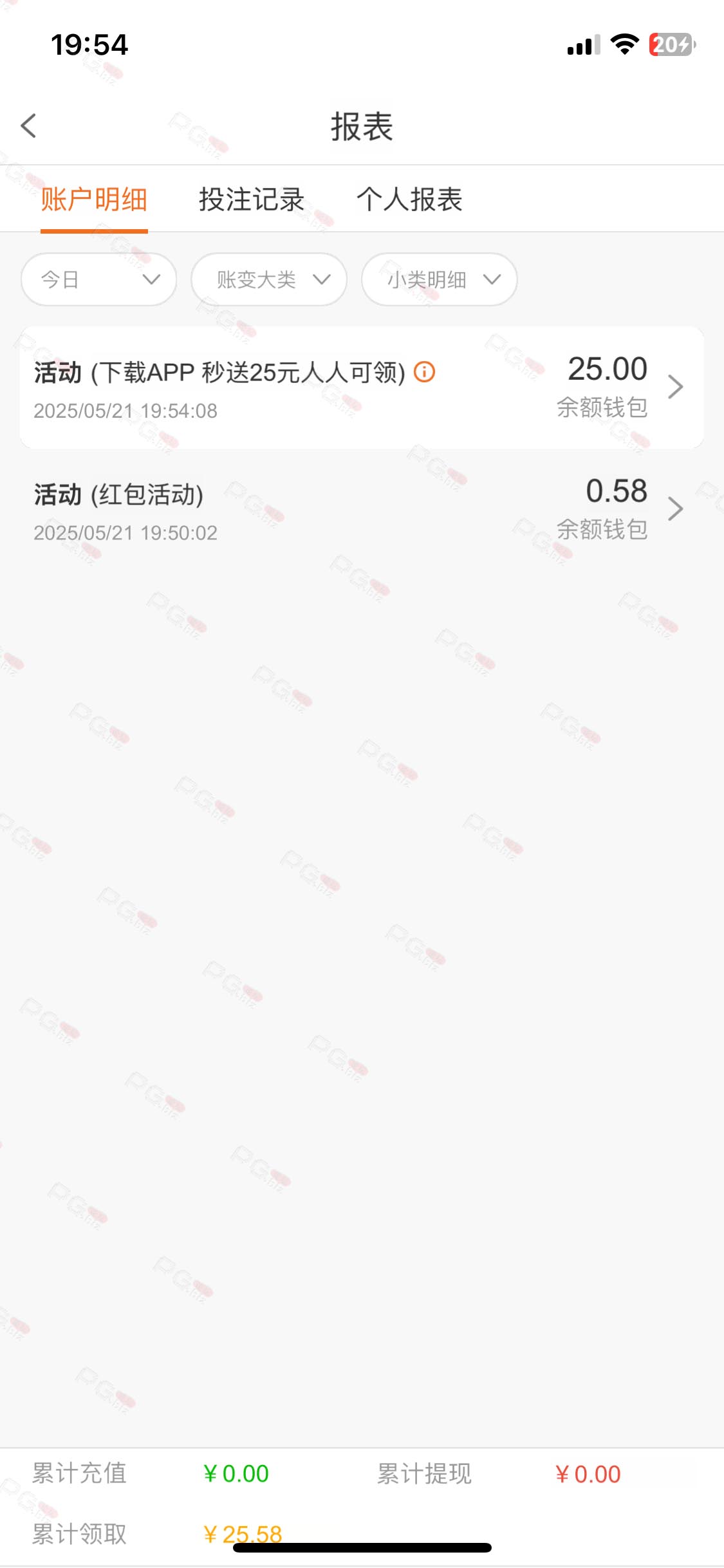Image resolution: width=724 pixels, height=1568 pixels.
Task: Expand the 小类明细 filter dropdown
Action: point(440,279)
